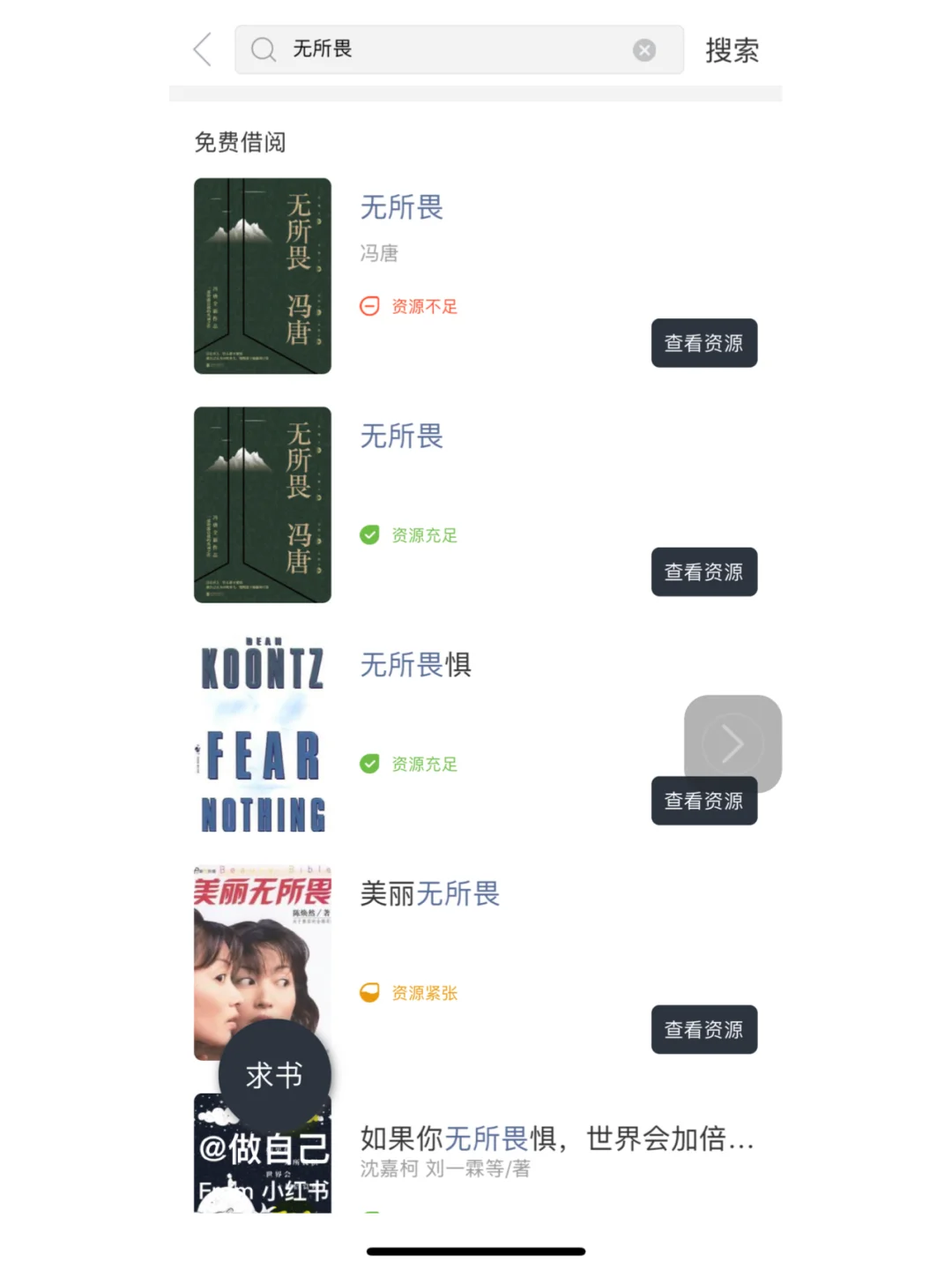View resources for 无所畏 by 冯唐 marked 资源不足

pos(703,343)
